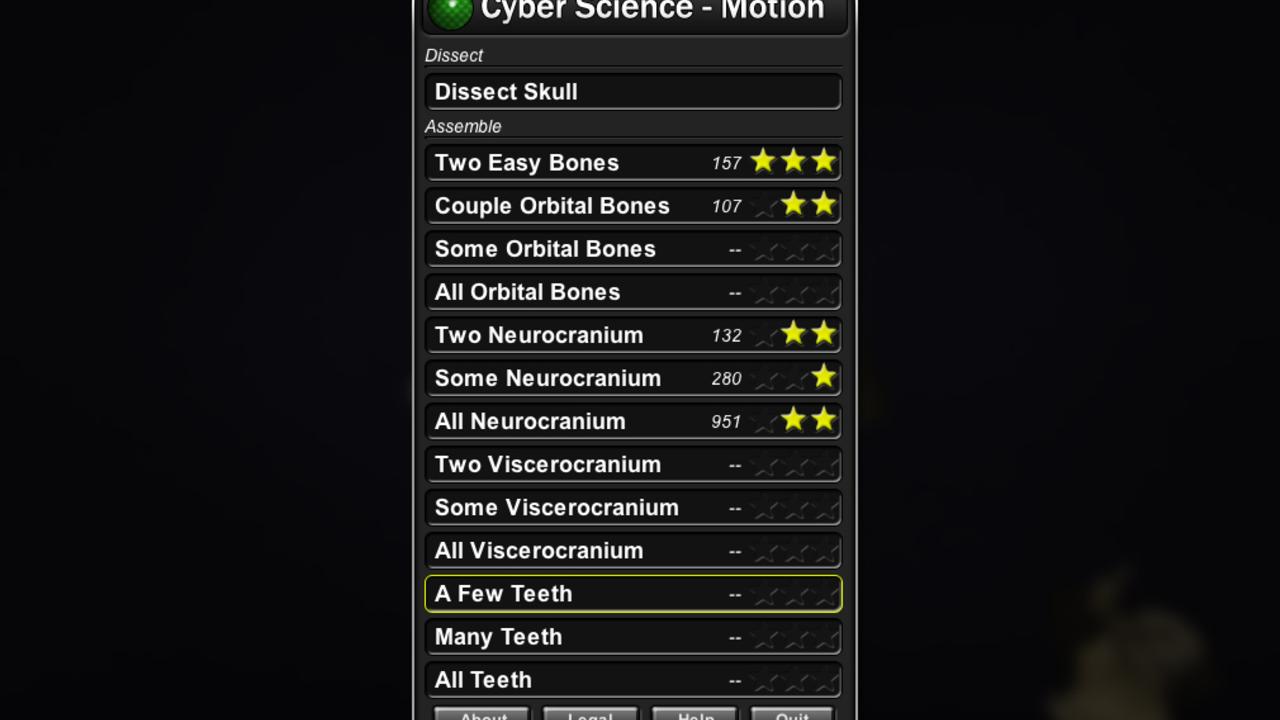Open Some Orbital Bones level
This screenshot has width=1280, height=720.
pyautogui.click(x=632, y=249)
